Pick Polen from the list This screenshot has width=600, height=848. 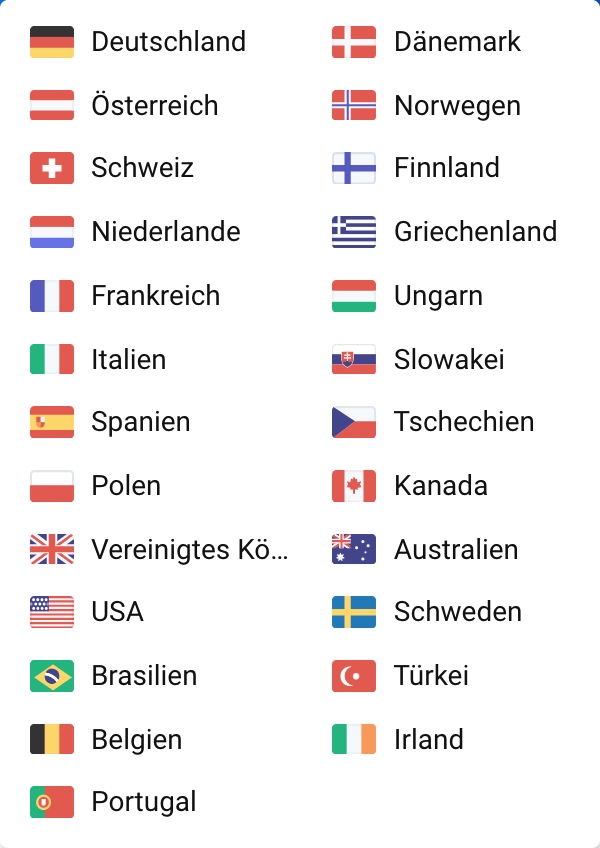click(x=126, y=486)
